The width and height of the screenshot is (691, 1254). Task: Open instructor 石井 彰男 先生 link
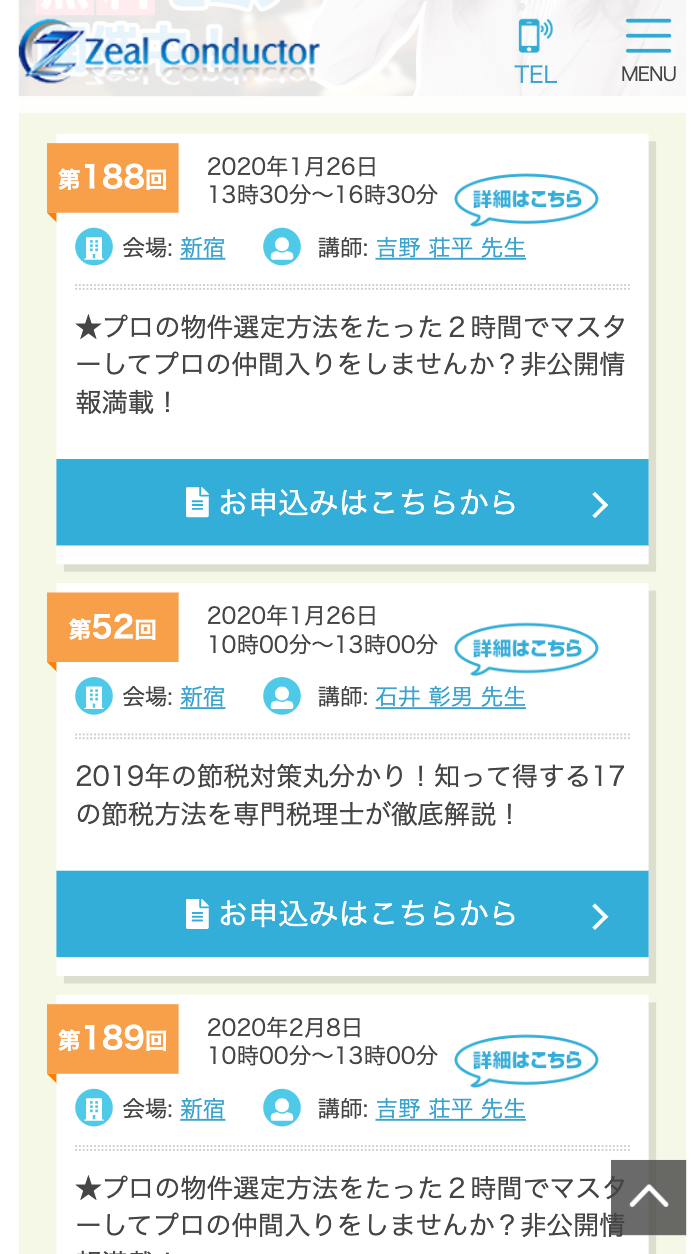450,697
